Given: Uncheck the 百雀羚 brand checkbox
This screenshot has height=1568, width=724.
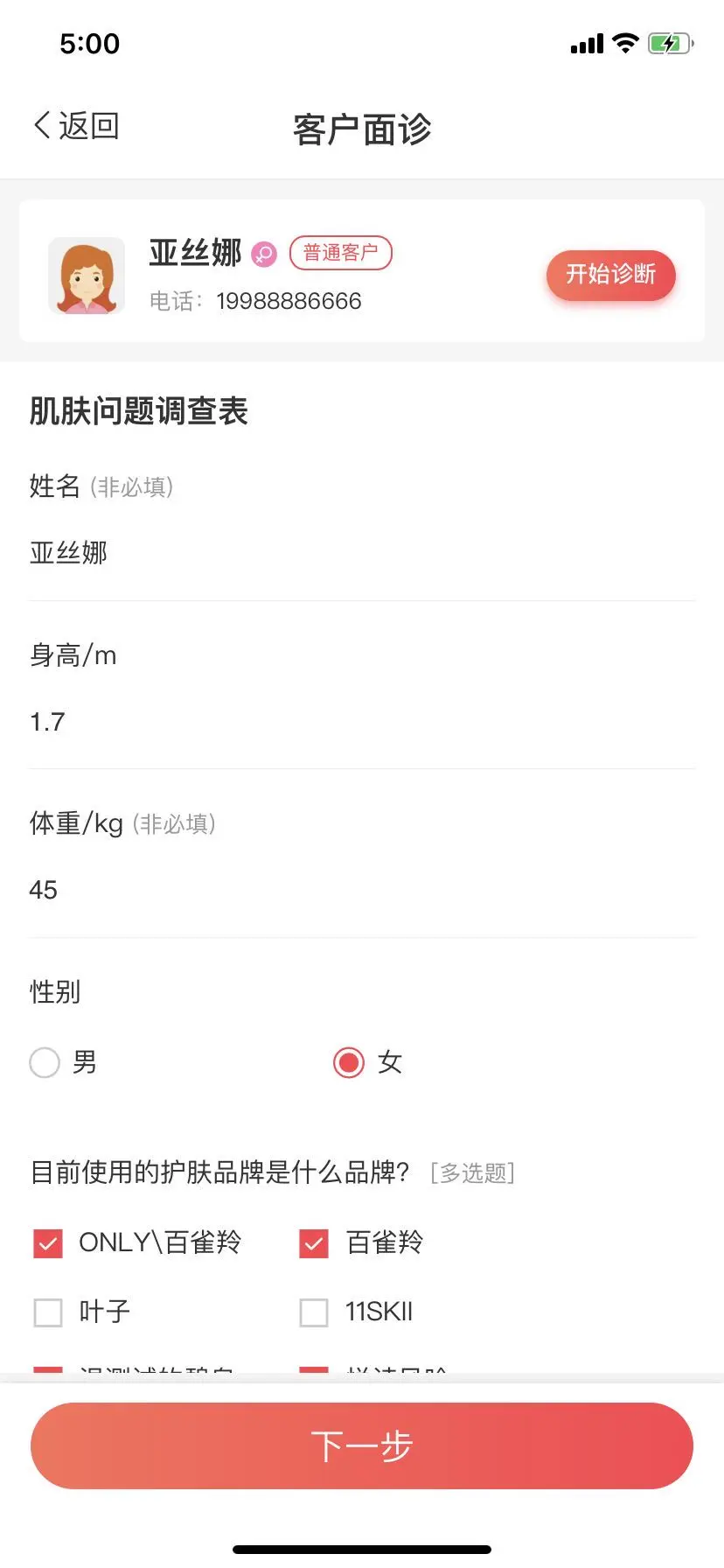Looking at the screenshot, I should point(314,1243).
